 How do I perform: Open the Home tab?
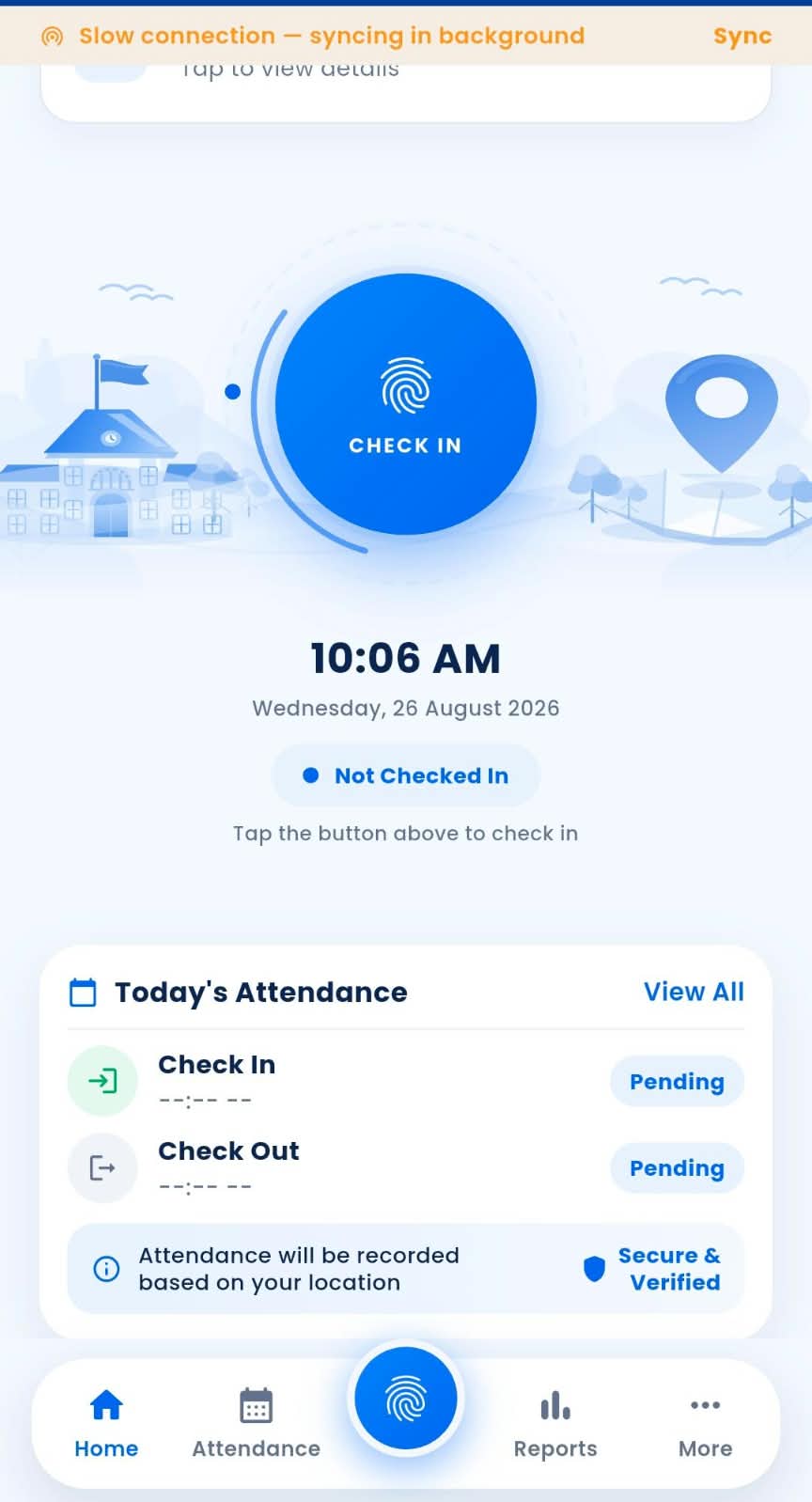(x=106, y=1423)
